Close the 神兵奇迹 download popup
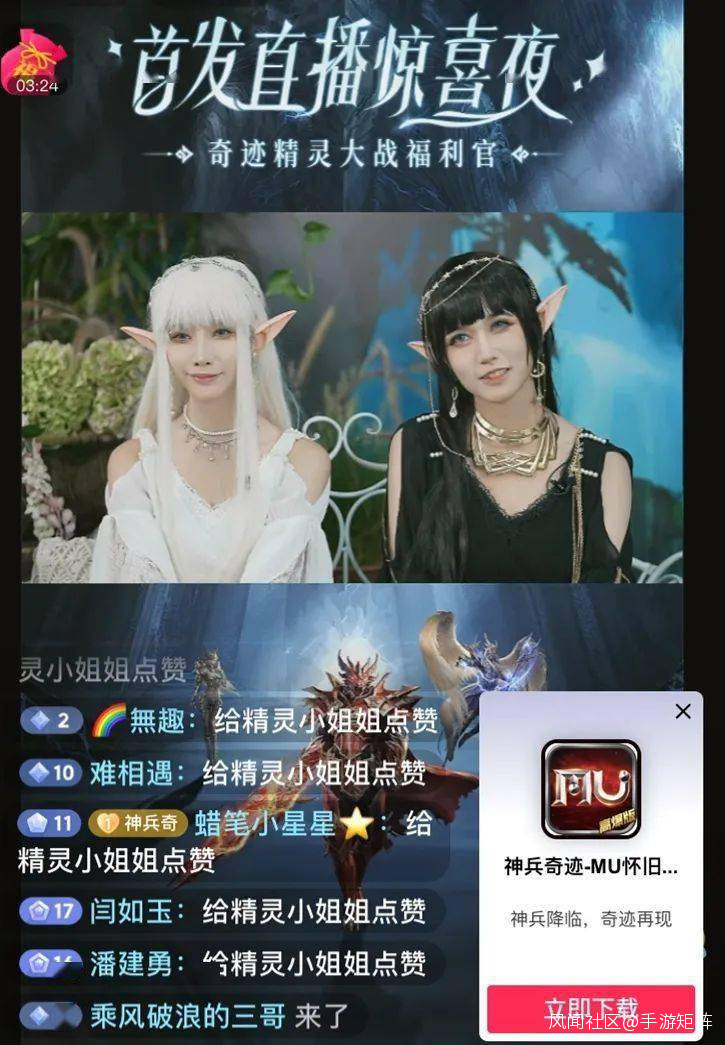The height and width of the screenshot is (1045, 725). pyautogui.click(x=683, y=711)
